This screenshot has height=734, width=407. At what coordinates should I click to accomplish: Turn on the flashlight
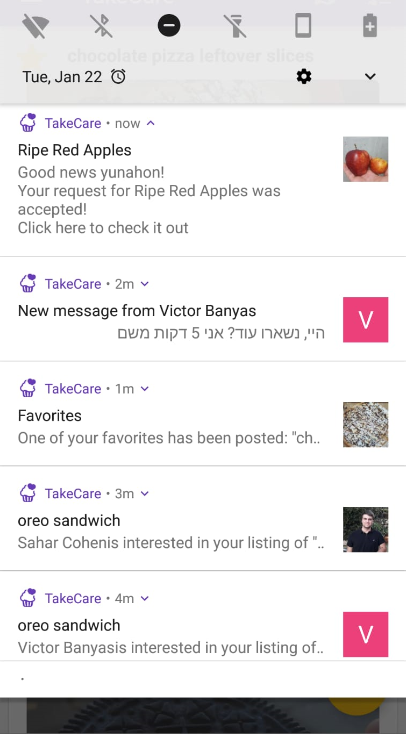[236, 26]
